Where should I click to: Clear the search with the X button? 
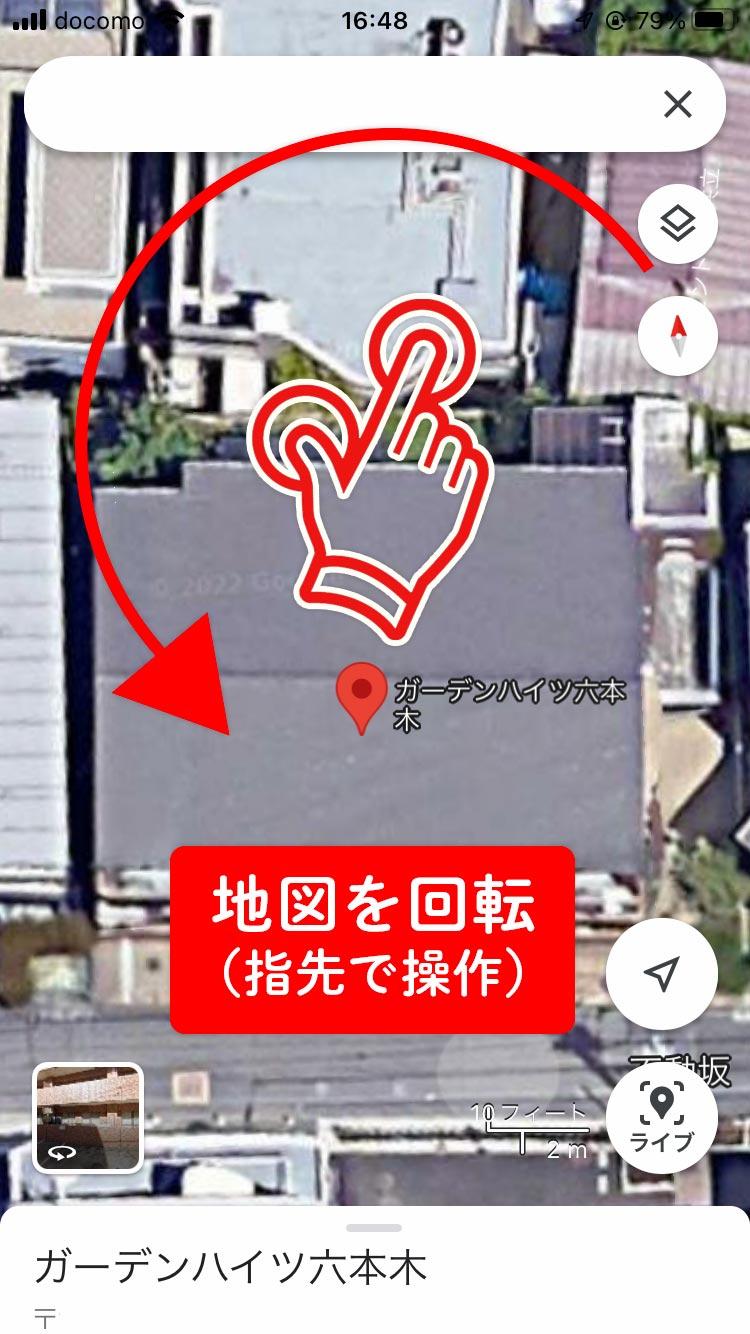click(x=677, y=104)
